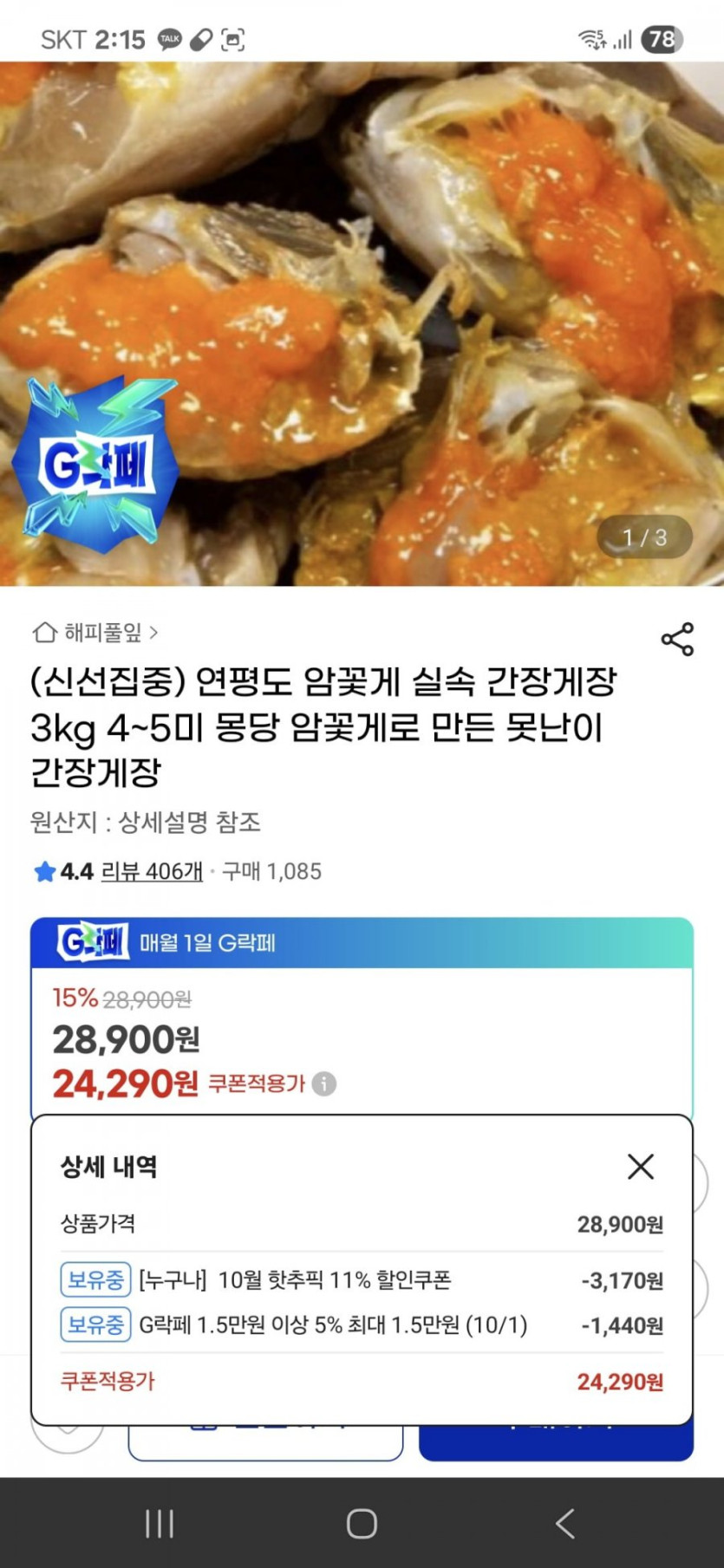Open the 해피풀잎 seller store link
This screenshot has width=724, height=1568.
pos(96,633)
